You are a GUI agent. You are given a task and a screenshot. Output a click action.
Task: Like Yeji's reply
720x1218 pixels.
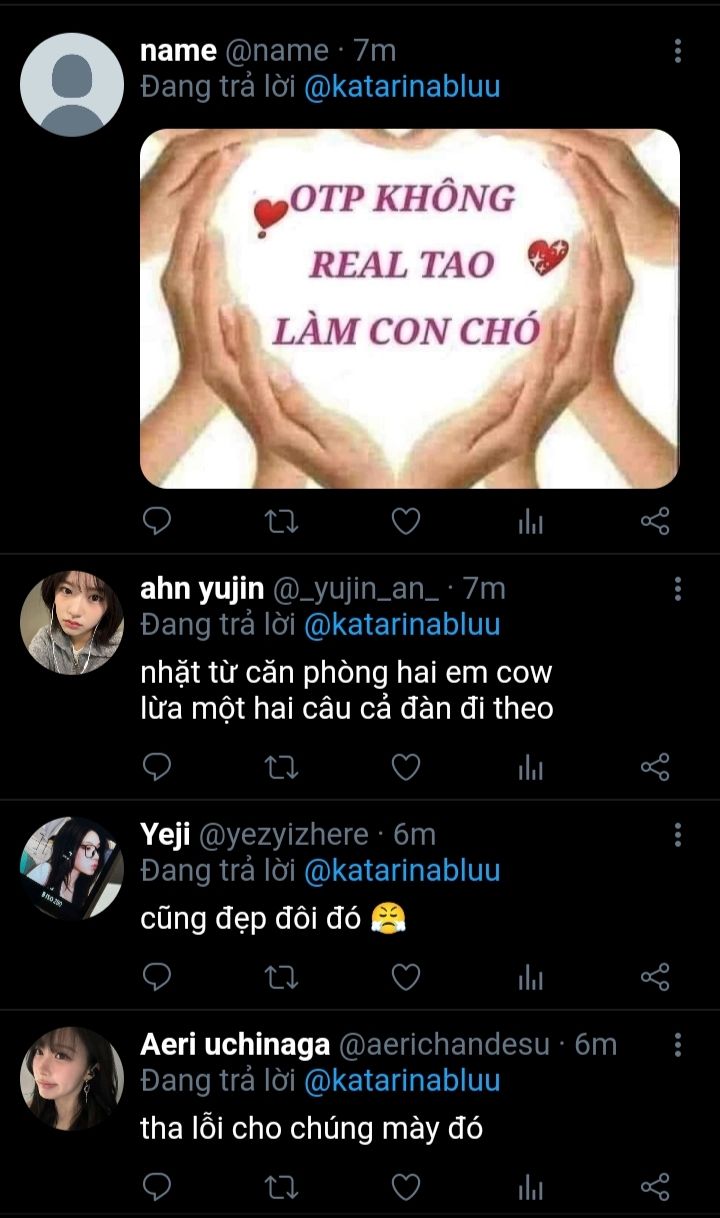click(405, 977)
